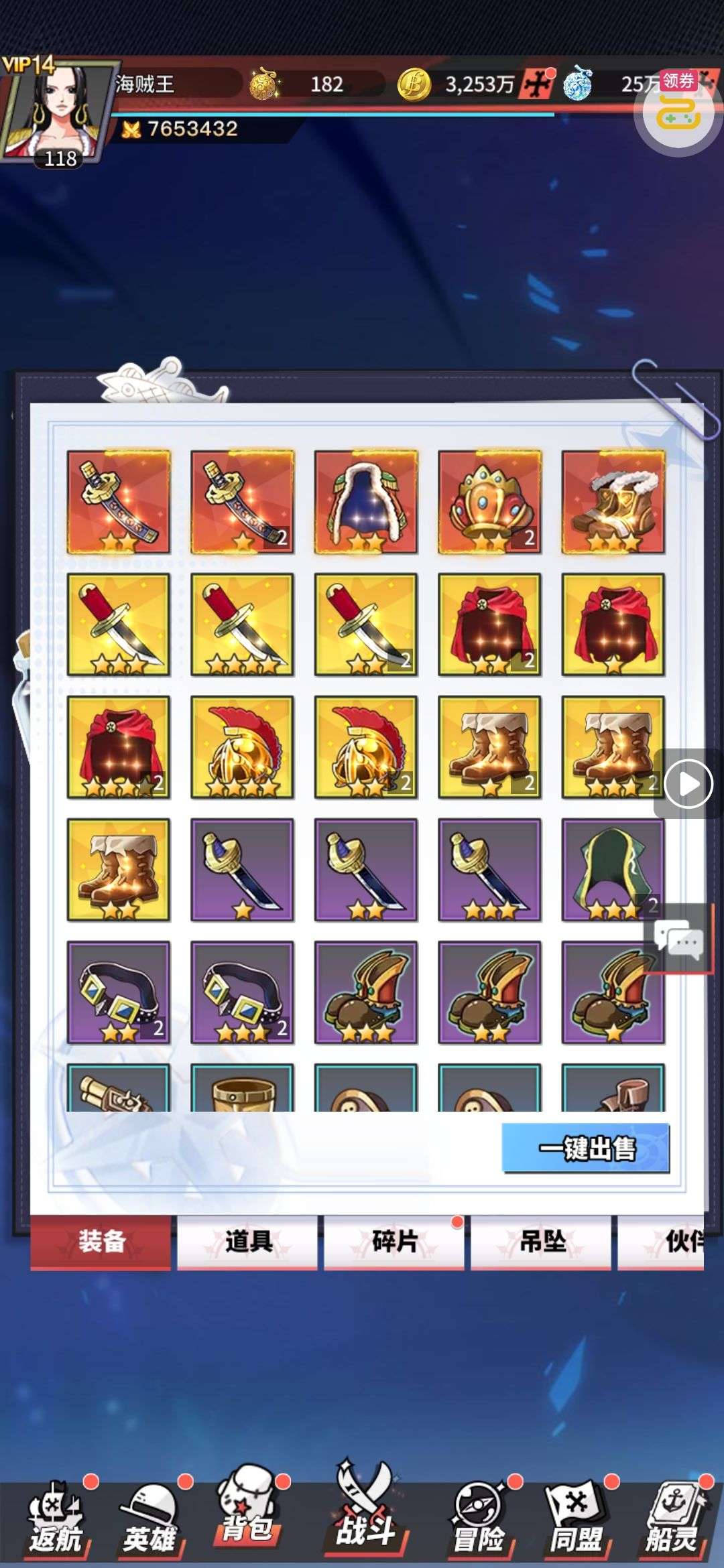Switch to the 道具 tab

[247, 1241]
